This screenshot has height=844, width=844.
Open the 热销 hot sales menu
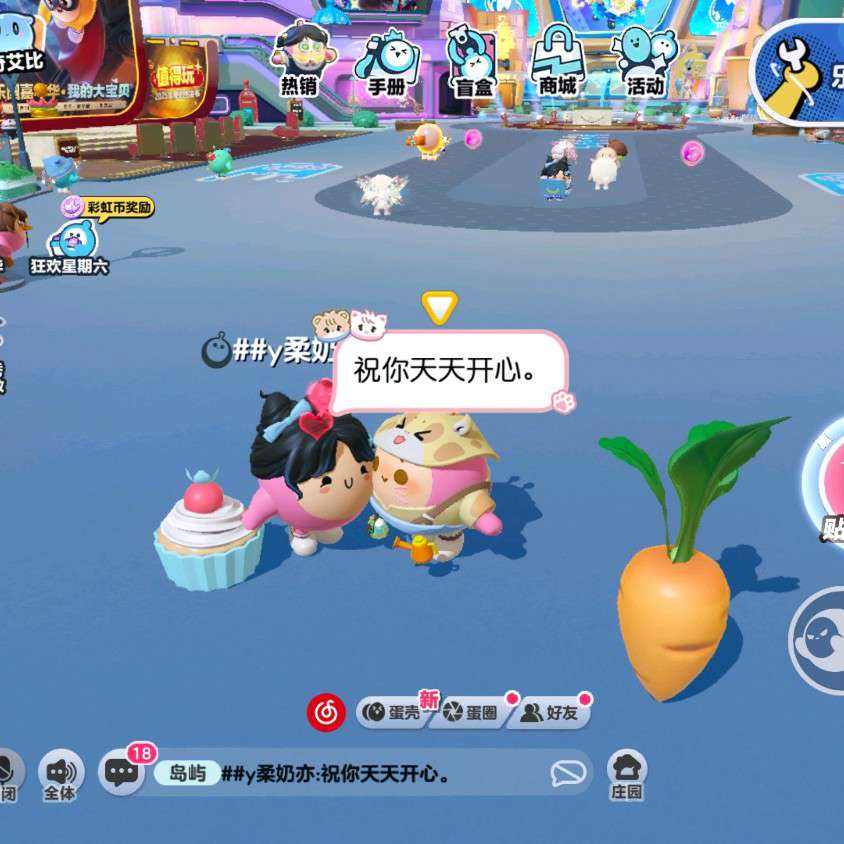(298, 60)
